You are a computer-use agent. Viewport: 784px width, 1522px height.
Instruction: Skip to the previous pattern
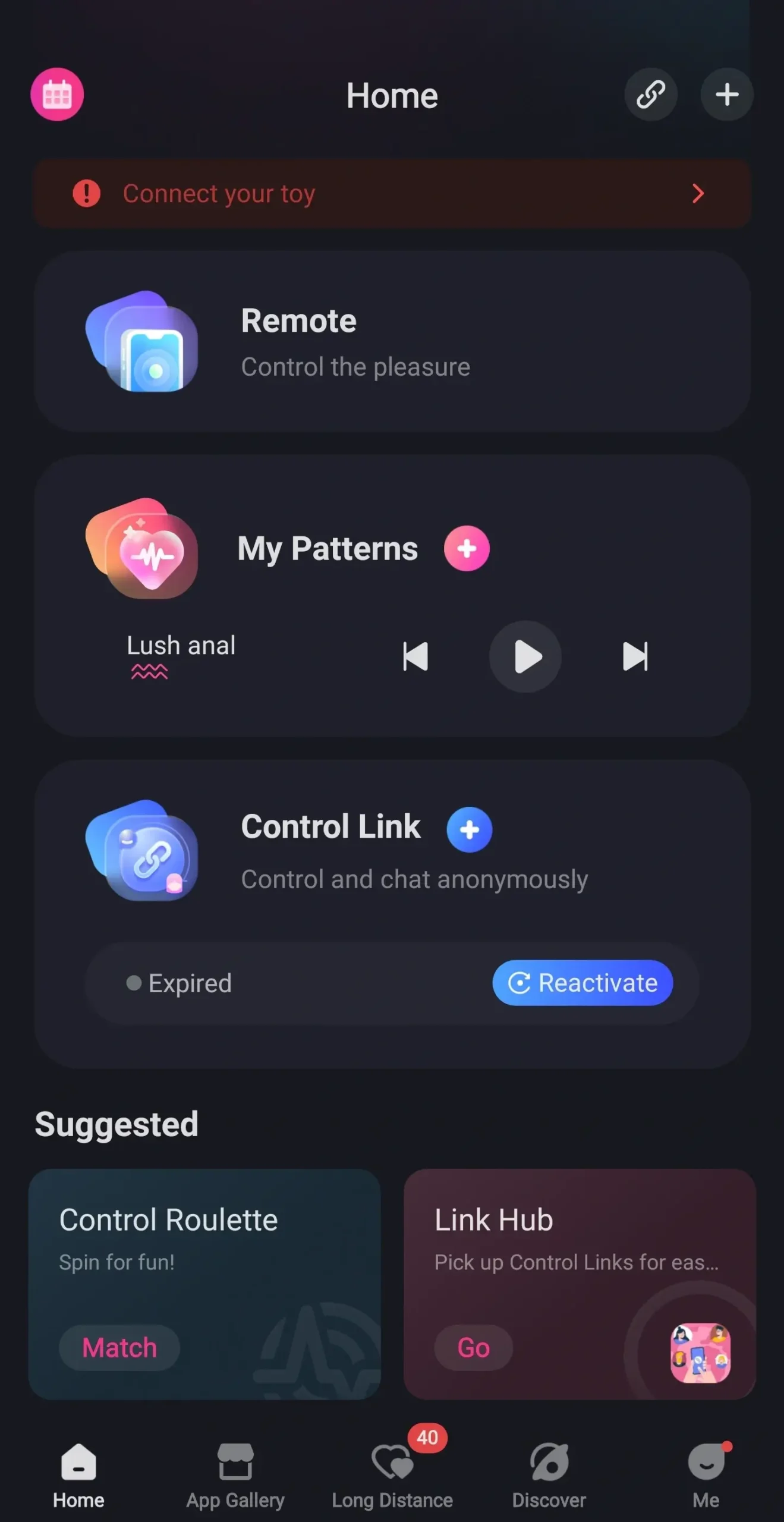415,656
